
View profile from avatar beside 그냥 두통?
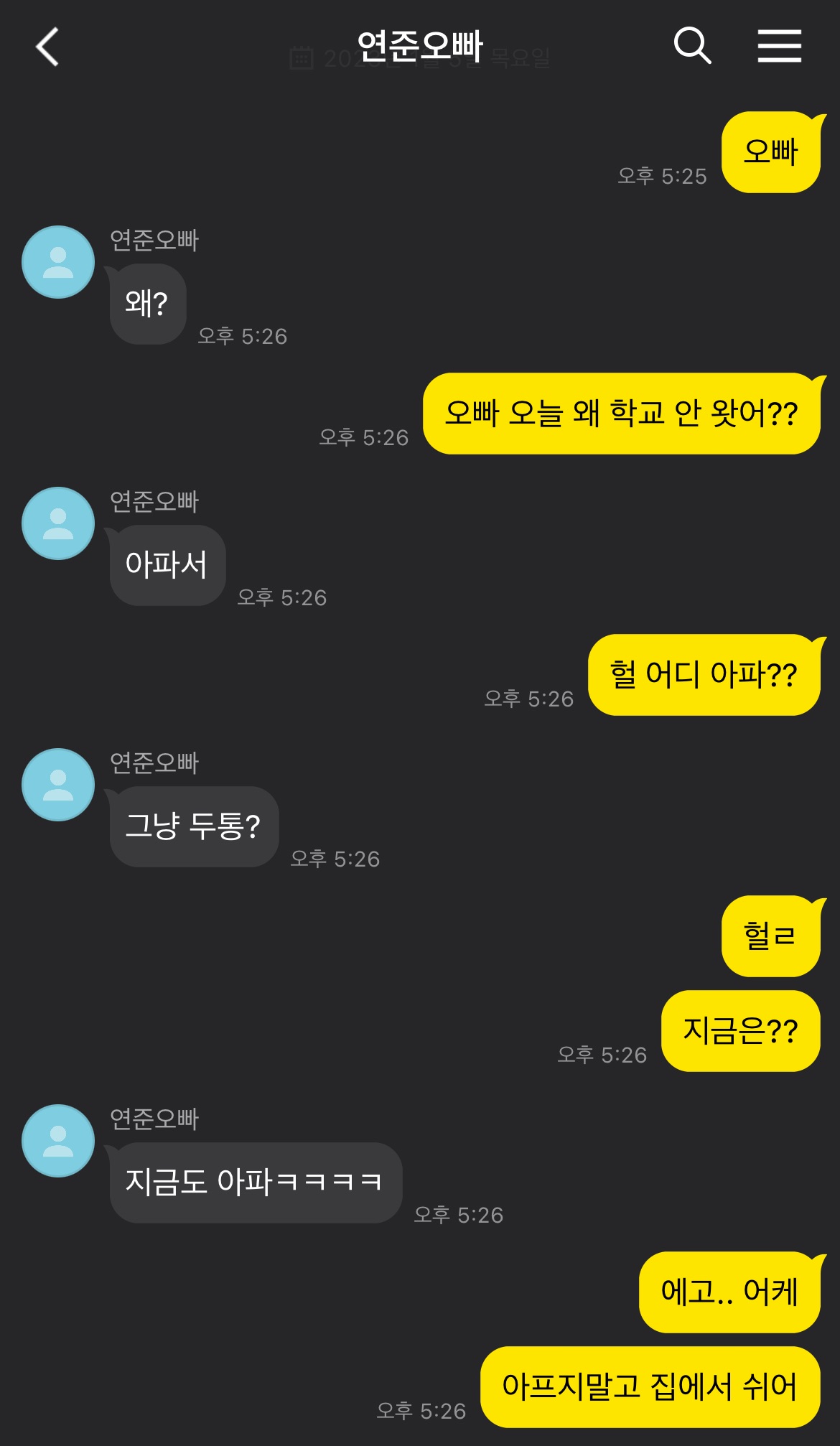(x=58, y=785)
